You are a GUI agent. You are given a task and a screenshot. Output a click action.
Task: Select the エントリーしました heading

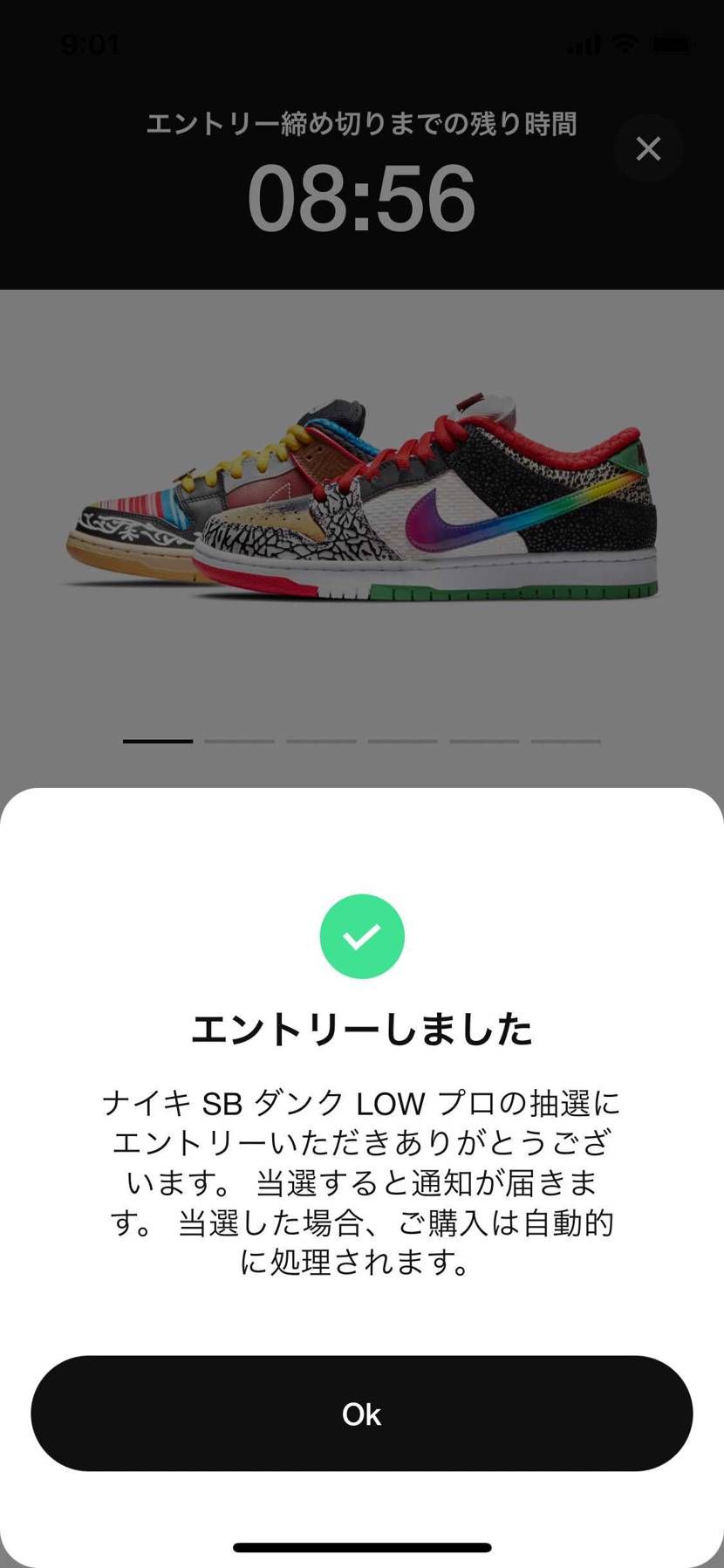pos(362,1028)
